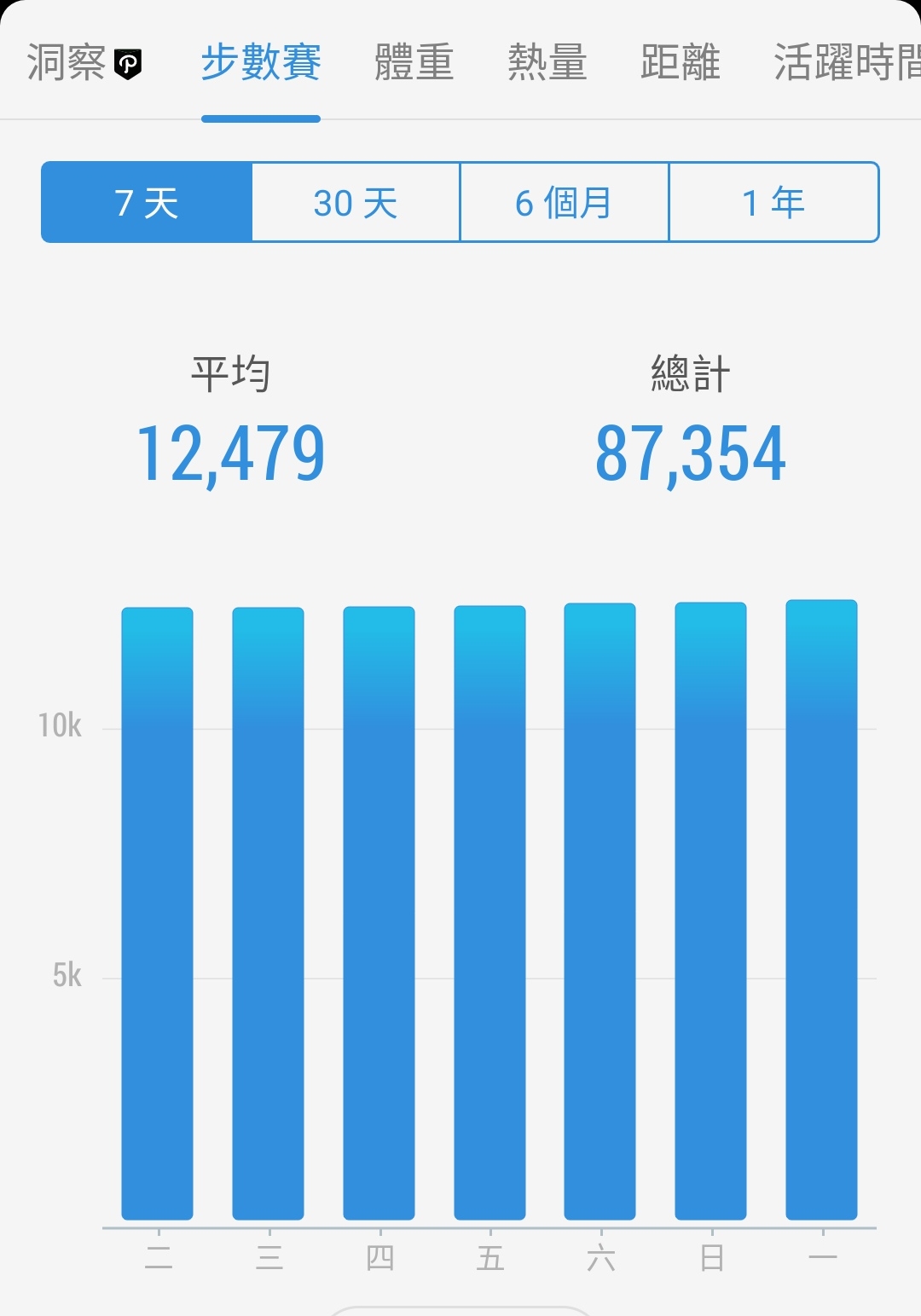
Task: Open the 體重 tab
Action: (414, 63)
